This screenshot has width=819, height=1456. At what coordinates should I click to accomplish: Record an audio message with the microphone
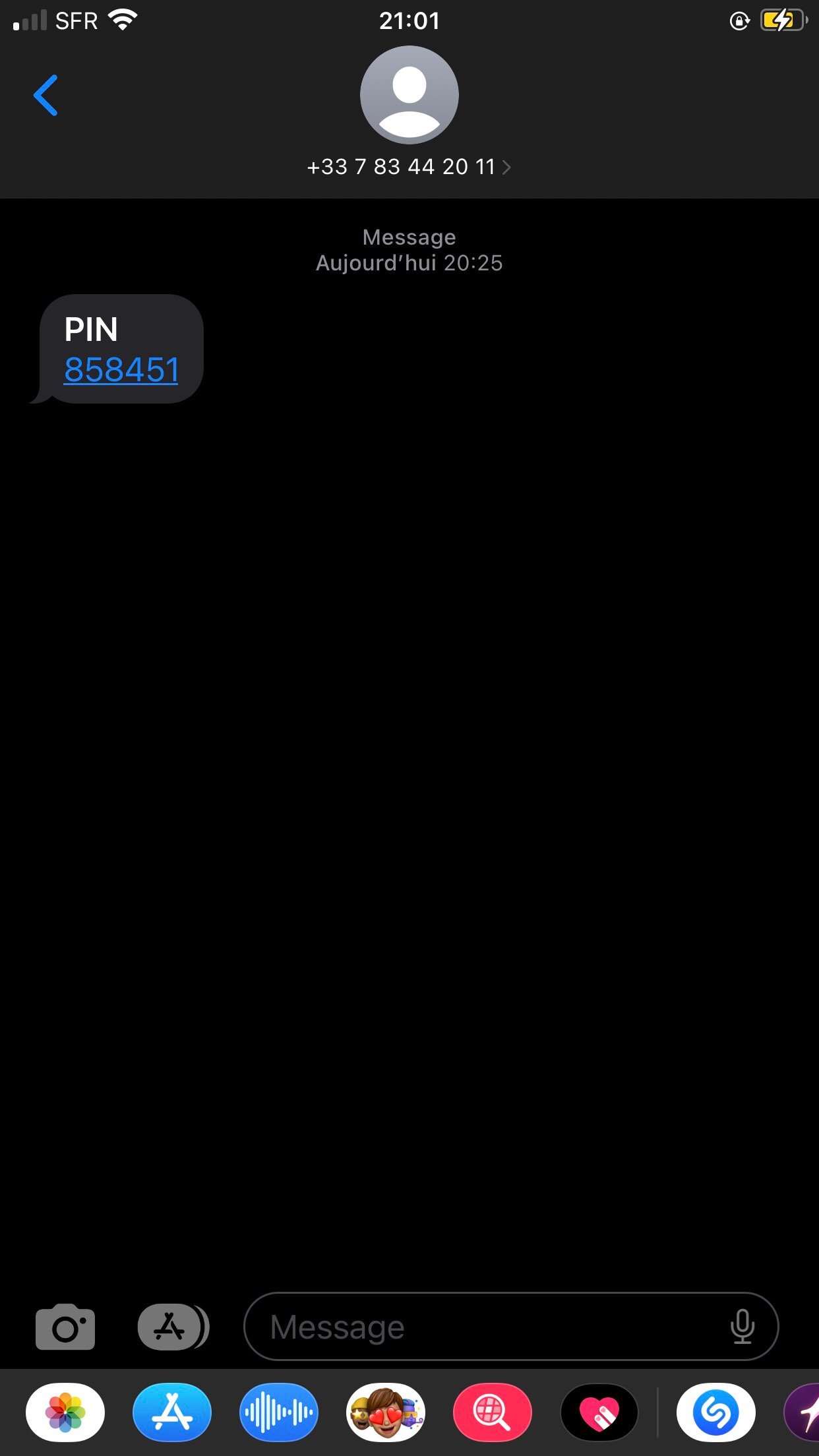743,1327
